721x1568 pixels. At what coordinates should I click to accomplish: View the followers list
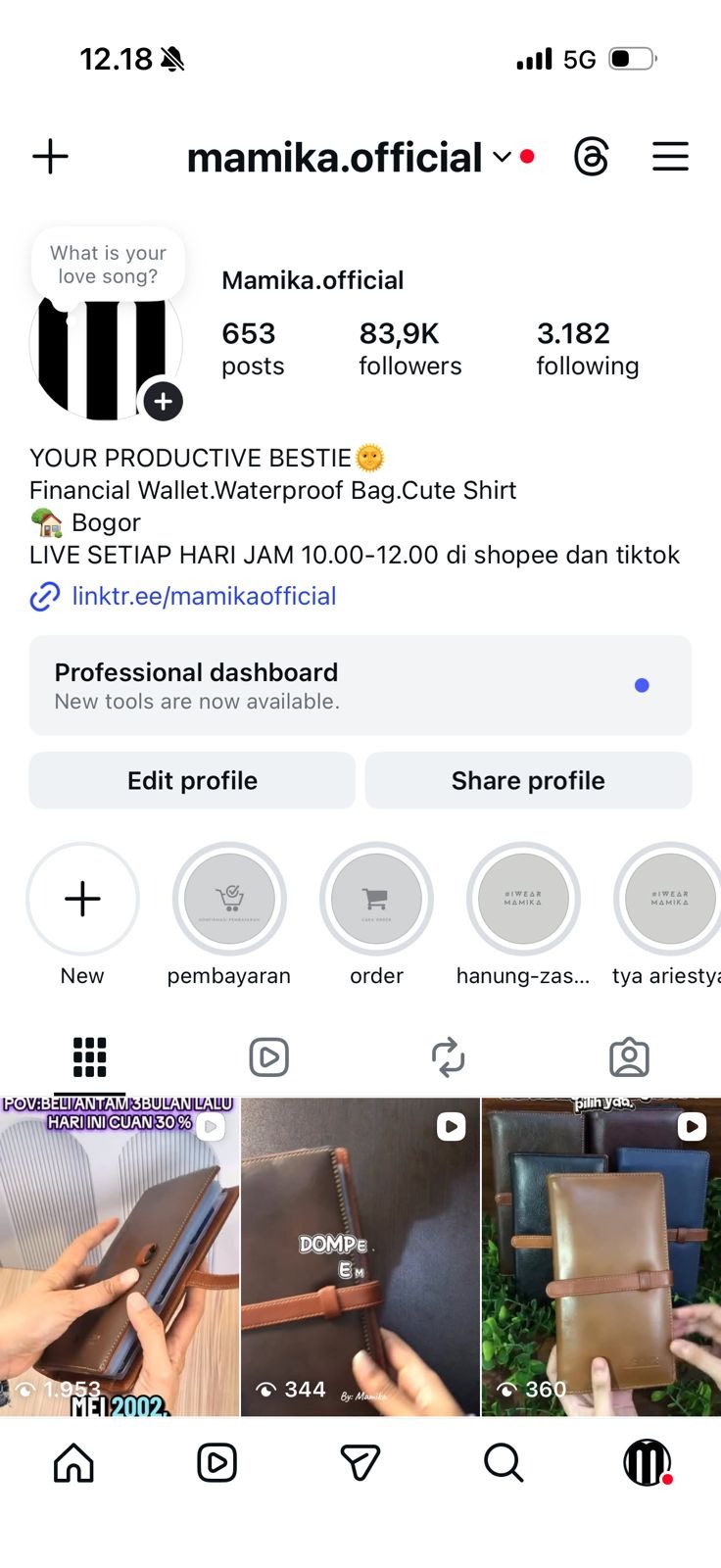pyautogui.click(x=409, y=349)
